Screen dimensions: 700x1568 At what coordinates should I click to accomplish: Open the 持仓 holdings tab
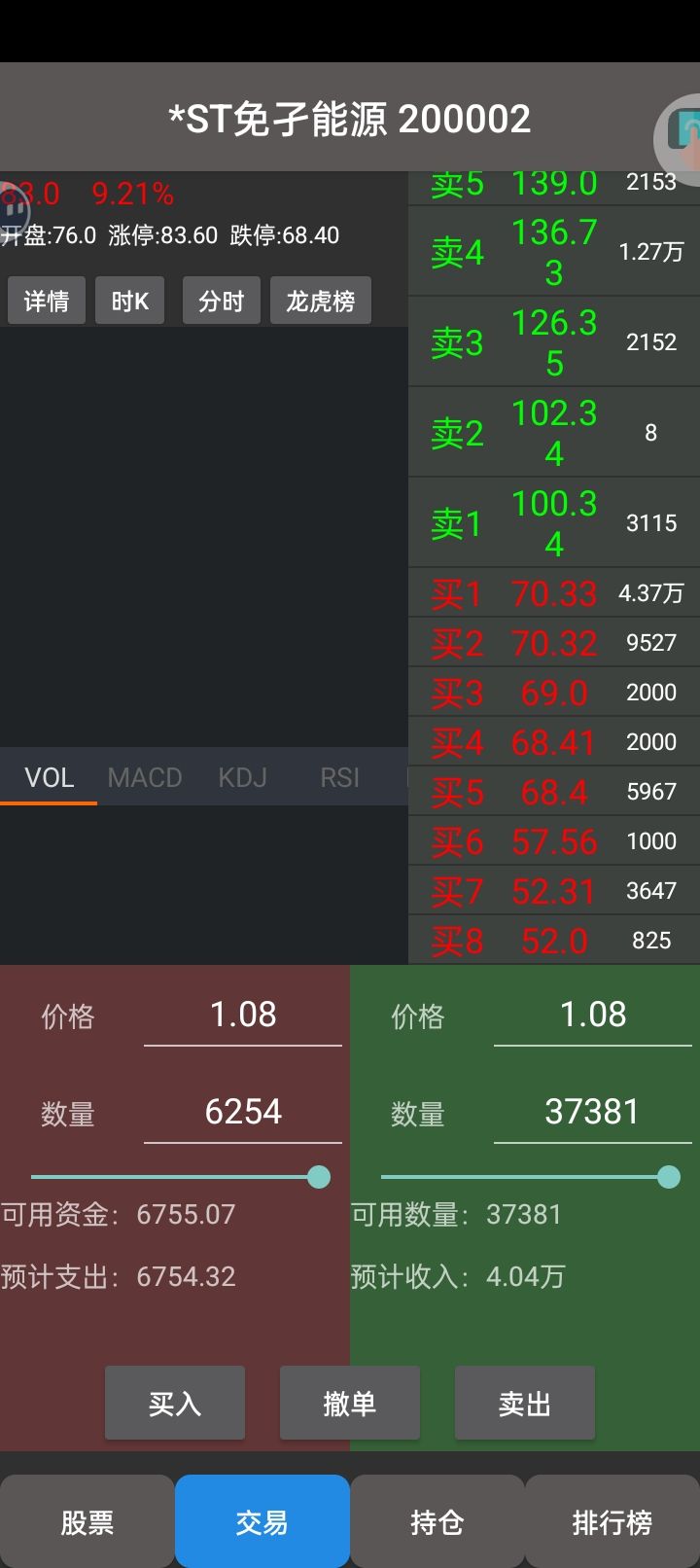(437, 1521)
